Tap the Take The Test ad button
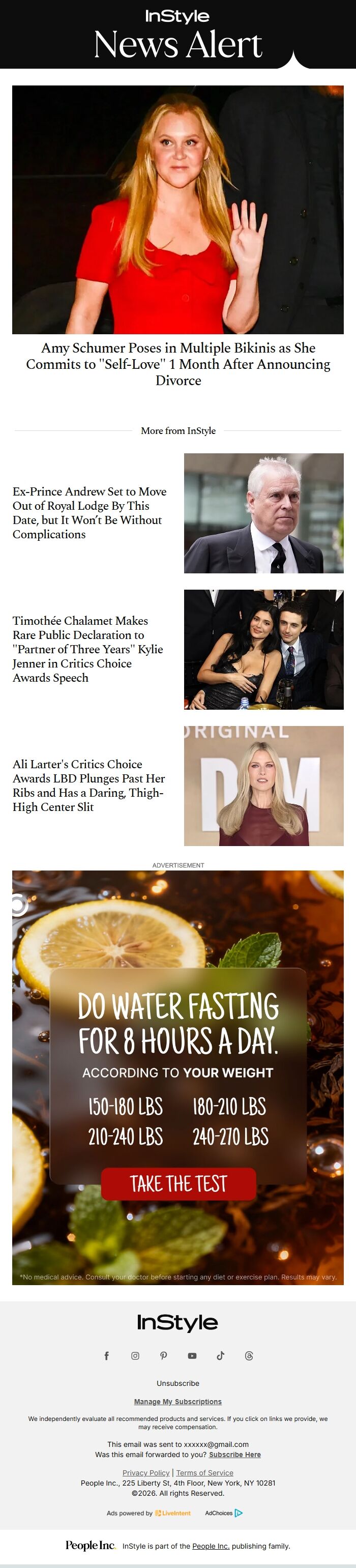The height and width of the screenshot is (1568, 356). 177,1183
